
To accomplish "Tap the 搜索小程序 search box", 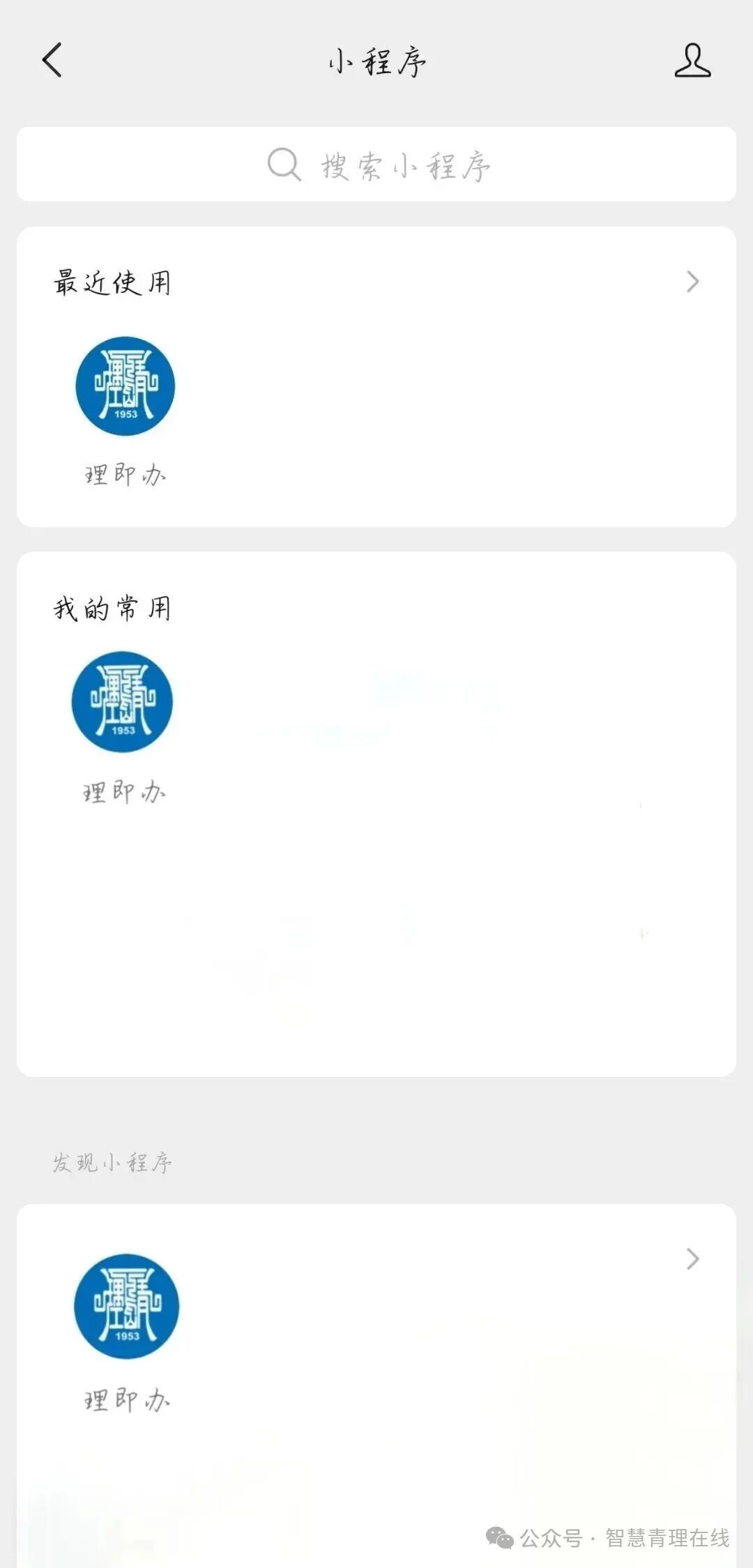I will pos(376,165).
